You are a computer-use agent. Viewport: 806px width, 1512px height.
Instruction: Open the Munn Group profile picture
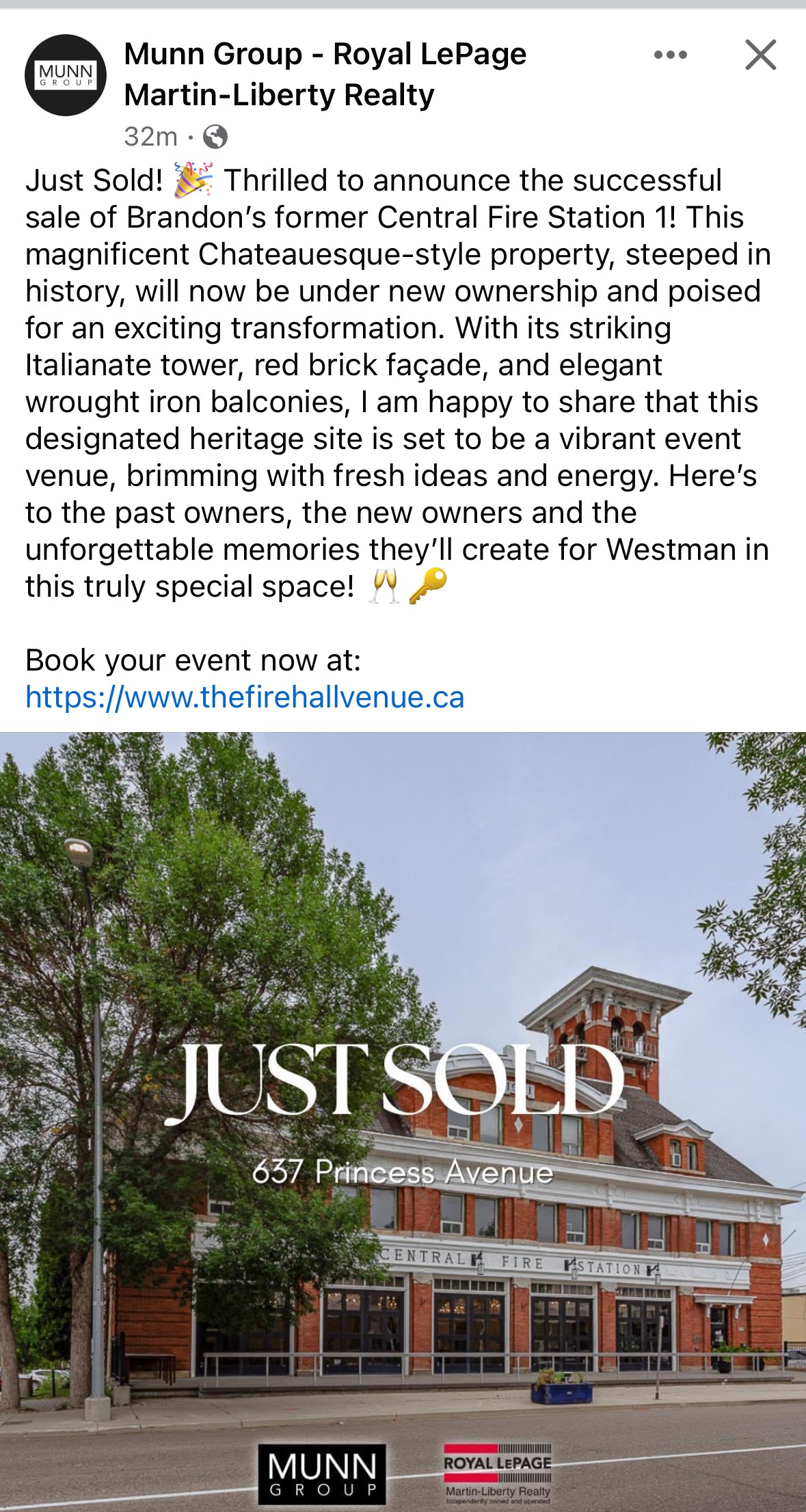pos(66,75)
